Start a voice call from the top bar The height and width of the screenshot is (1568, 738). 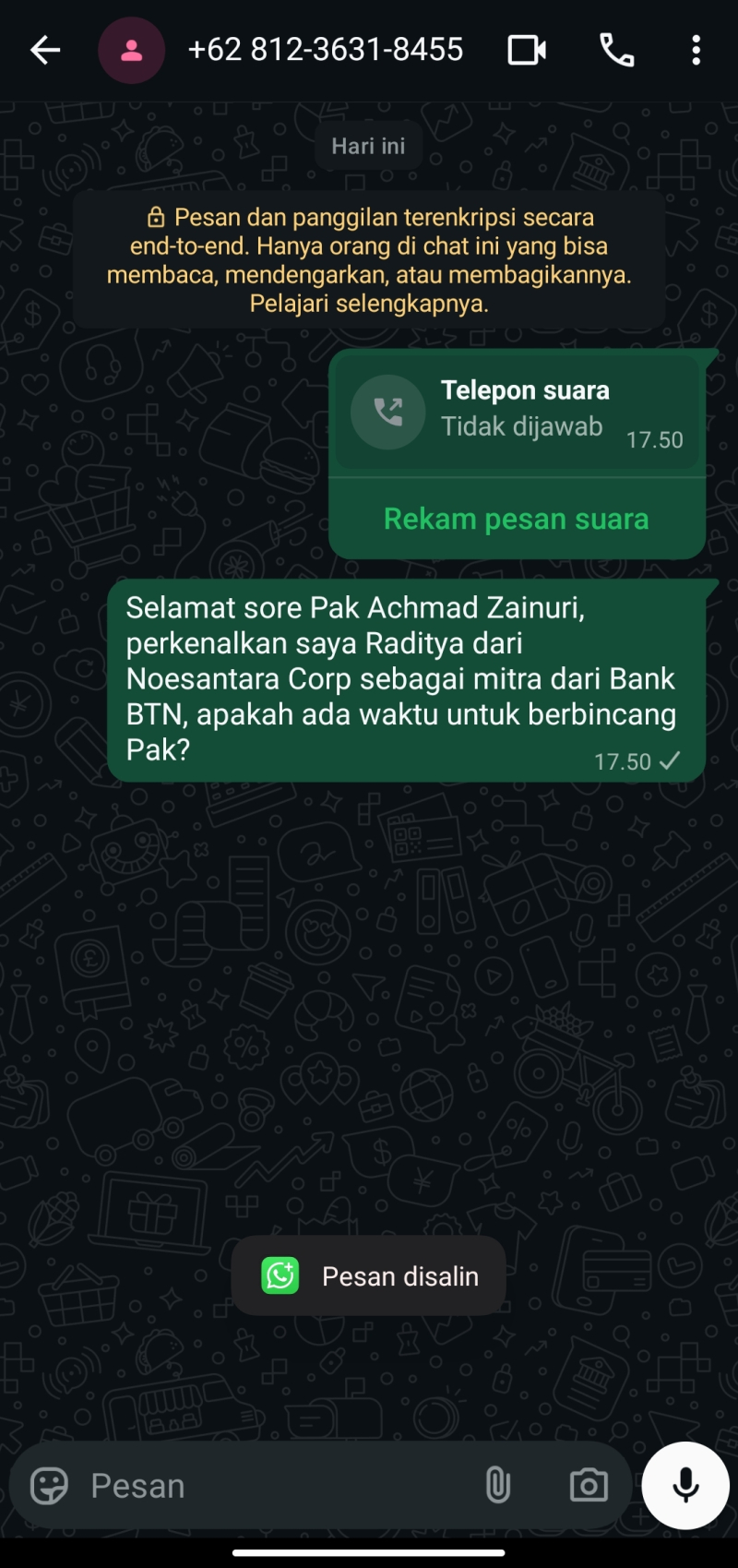click(x=616, y=51)
